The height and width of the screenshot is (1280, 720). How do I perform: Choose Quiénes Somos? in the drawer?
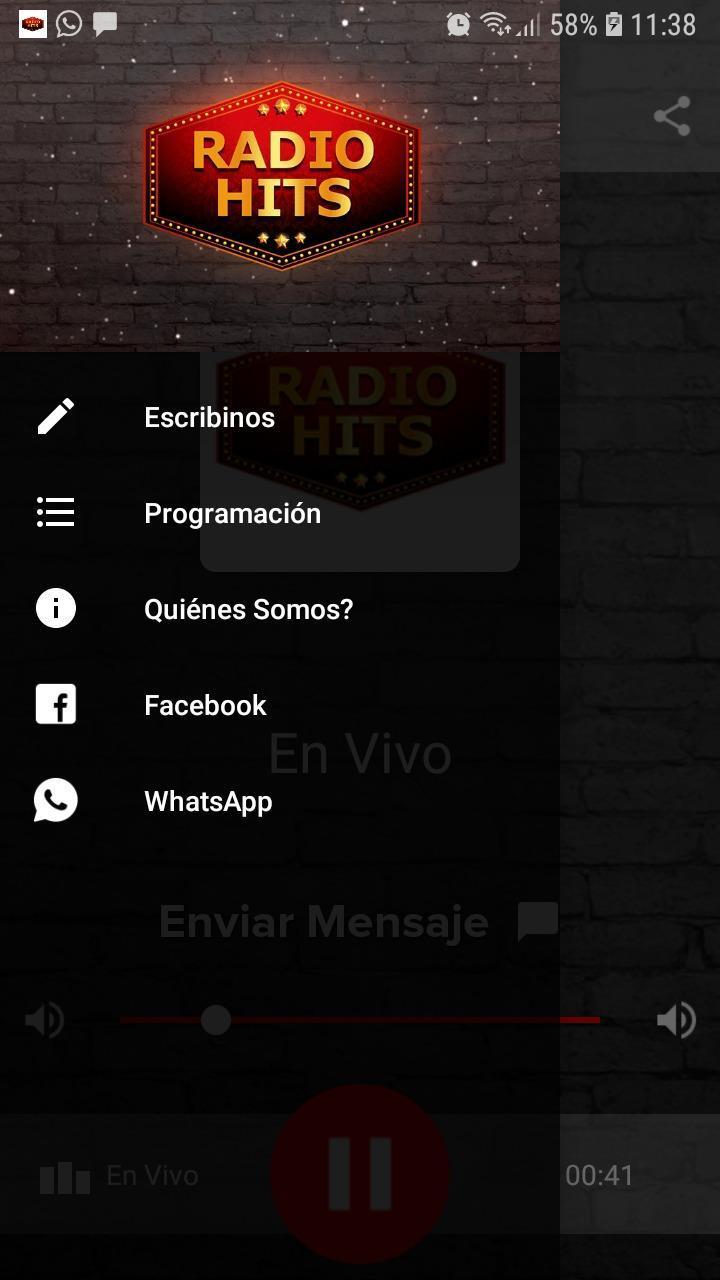click(x=249, y=608)
